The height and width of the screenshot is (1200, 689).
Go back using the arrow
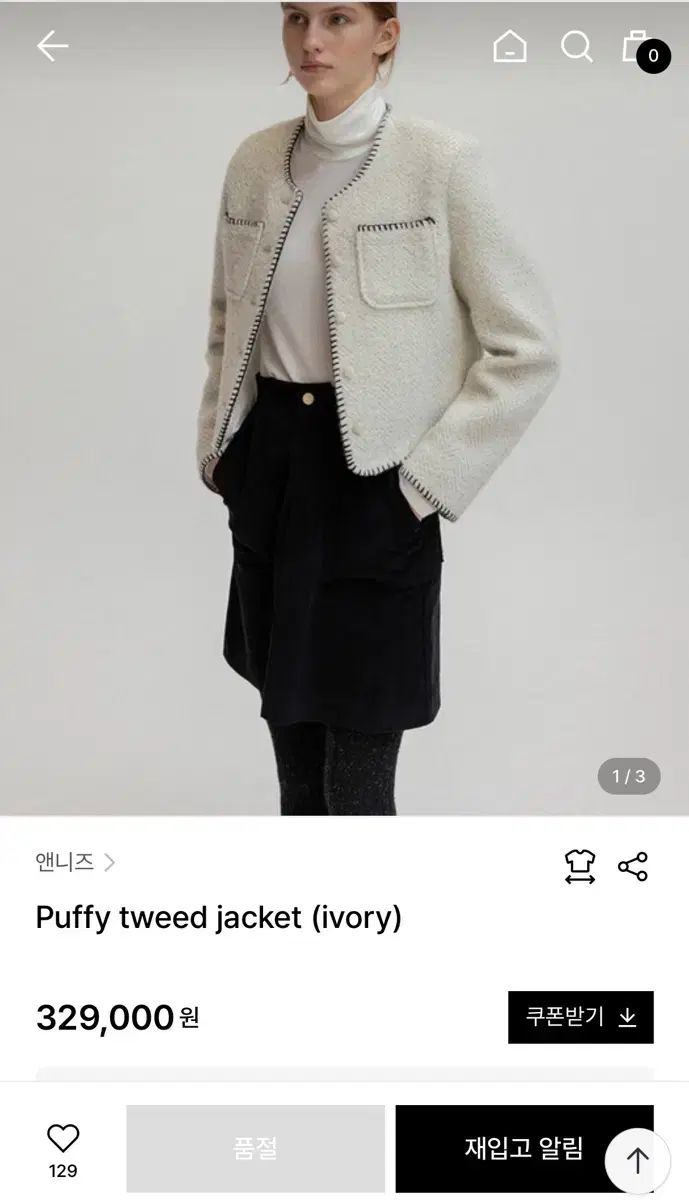[x=52, y=46]
